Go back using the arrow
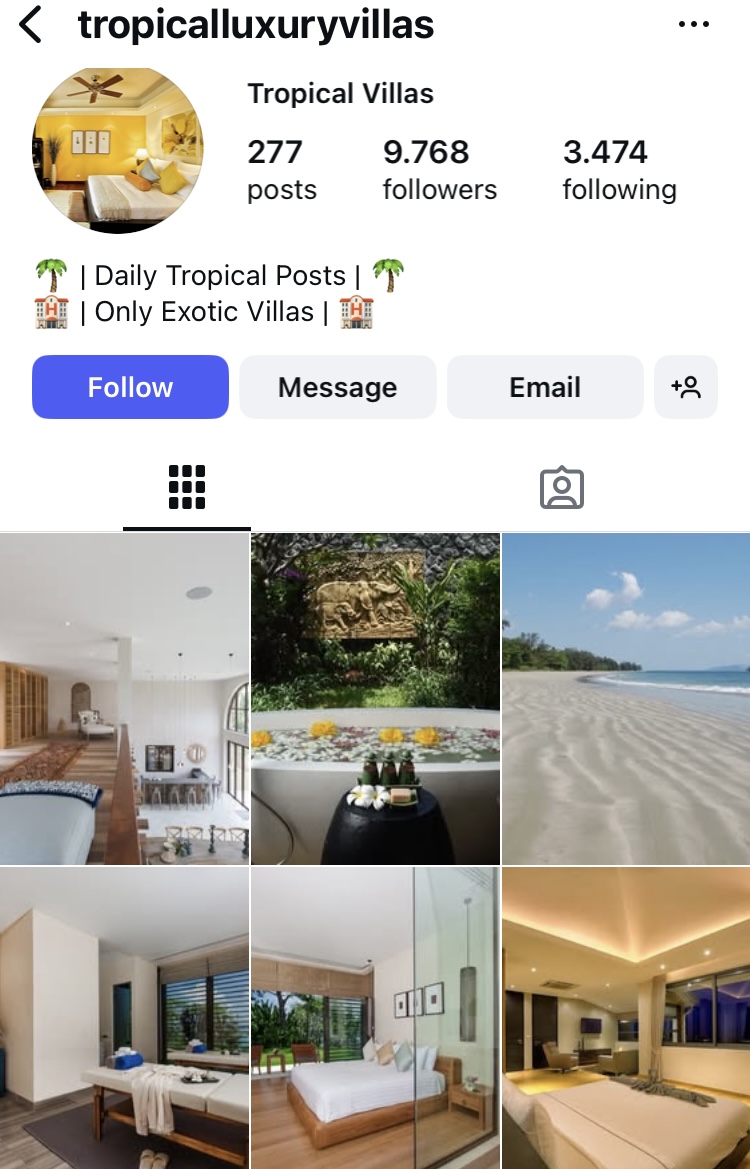 pos(32,25)
